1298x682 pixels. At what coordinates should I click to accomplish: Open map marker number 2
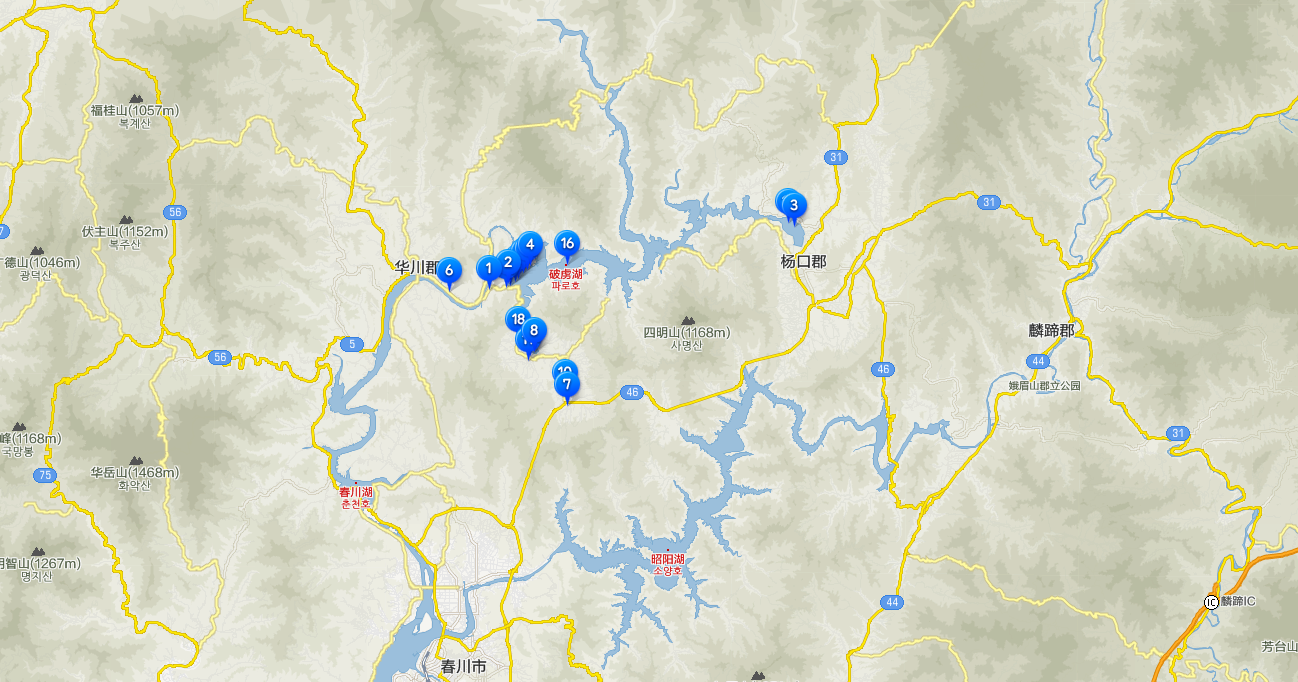pyautogui.click(x=507, y=262)
